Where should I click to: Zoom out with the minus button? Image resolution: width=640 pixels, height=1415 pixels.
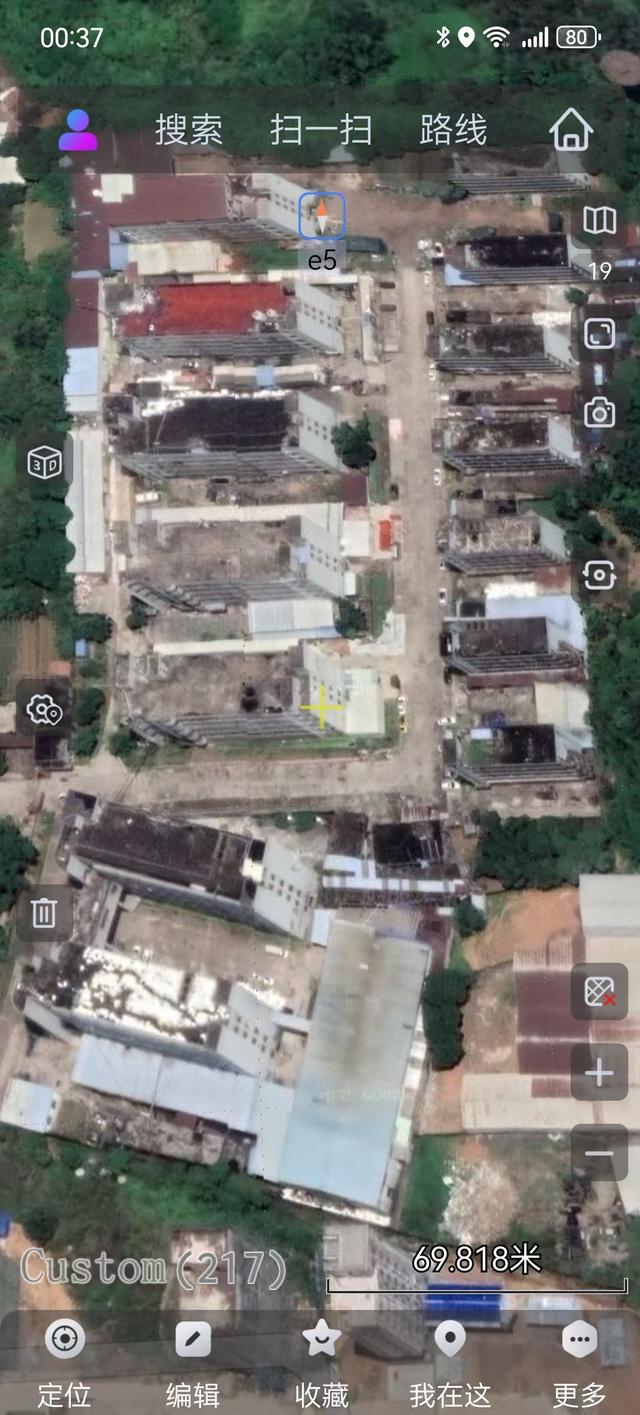(599, 1153)
